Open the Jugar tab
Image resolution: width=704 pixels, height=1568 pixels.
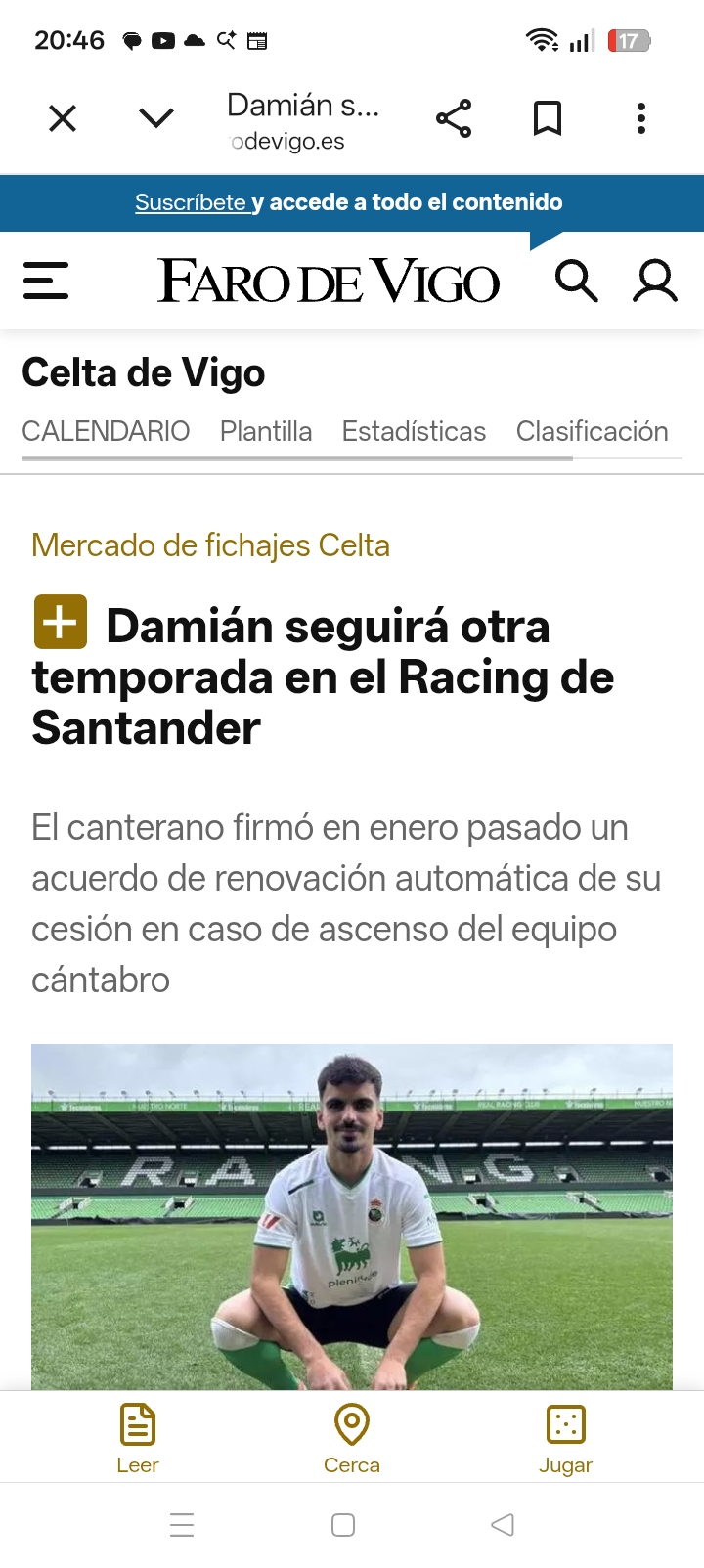566,1438
